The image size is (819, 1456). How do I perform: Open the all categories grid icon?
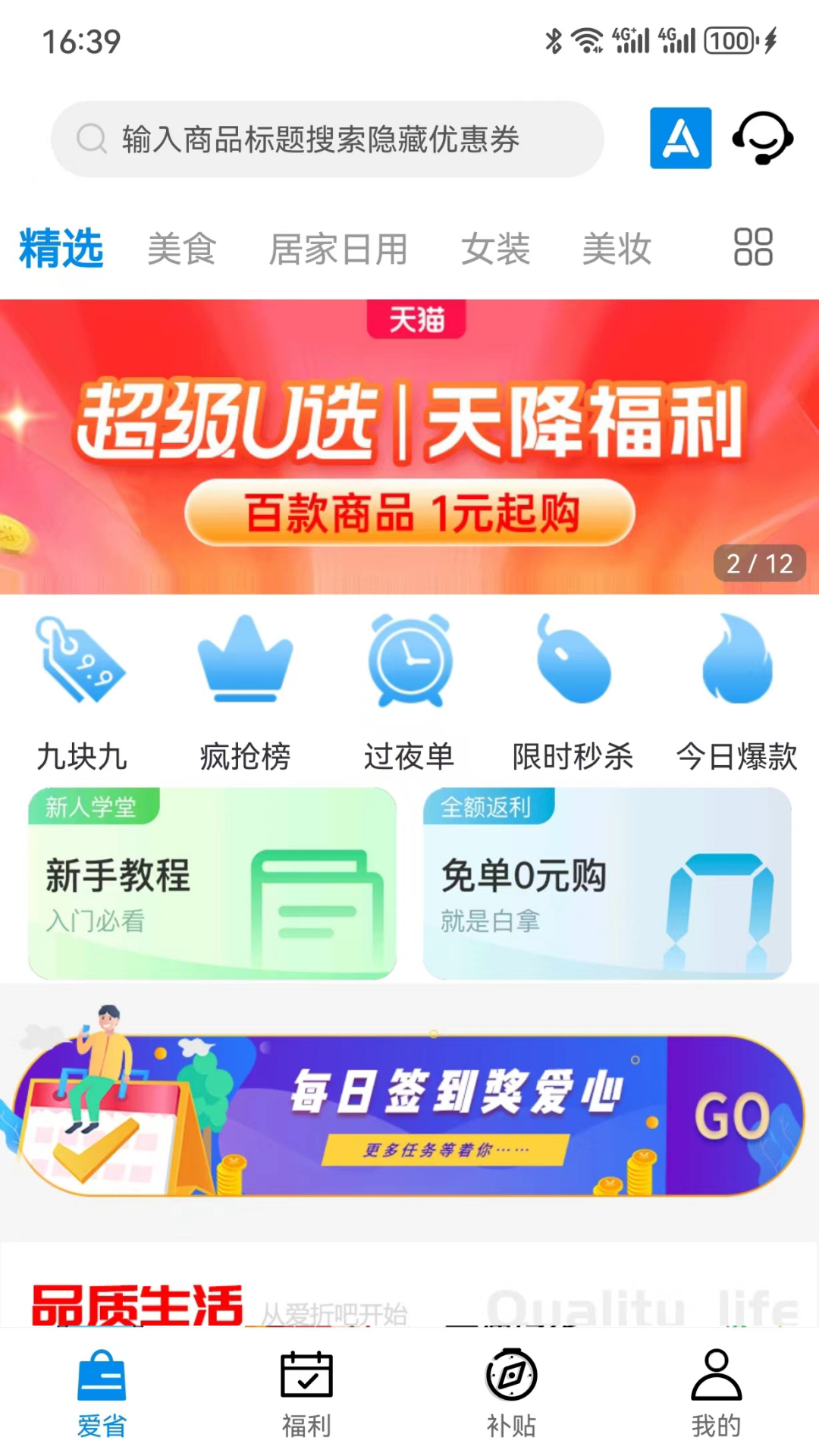coord(753,247)
